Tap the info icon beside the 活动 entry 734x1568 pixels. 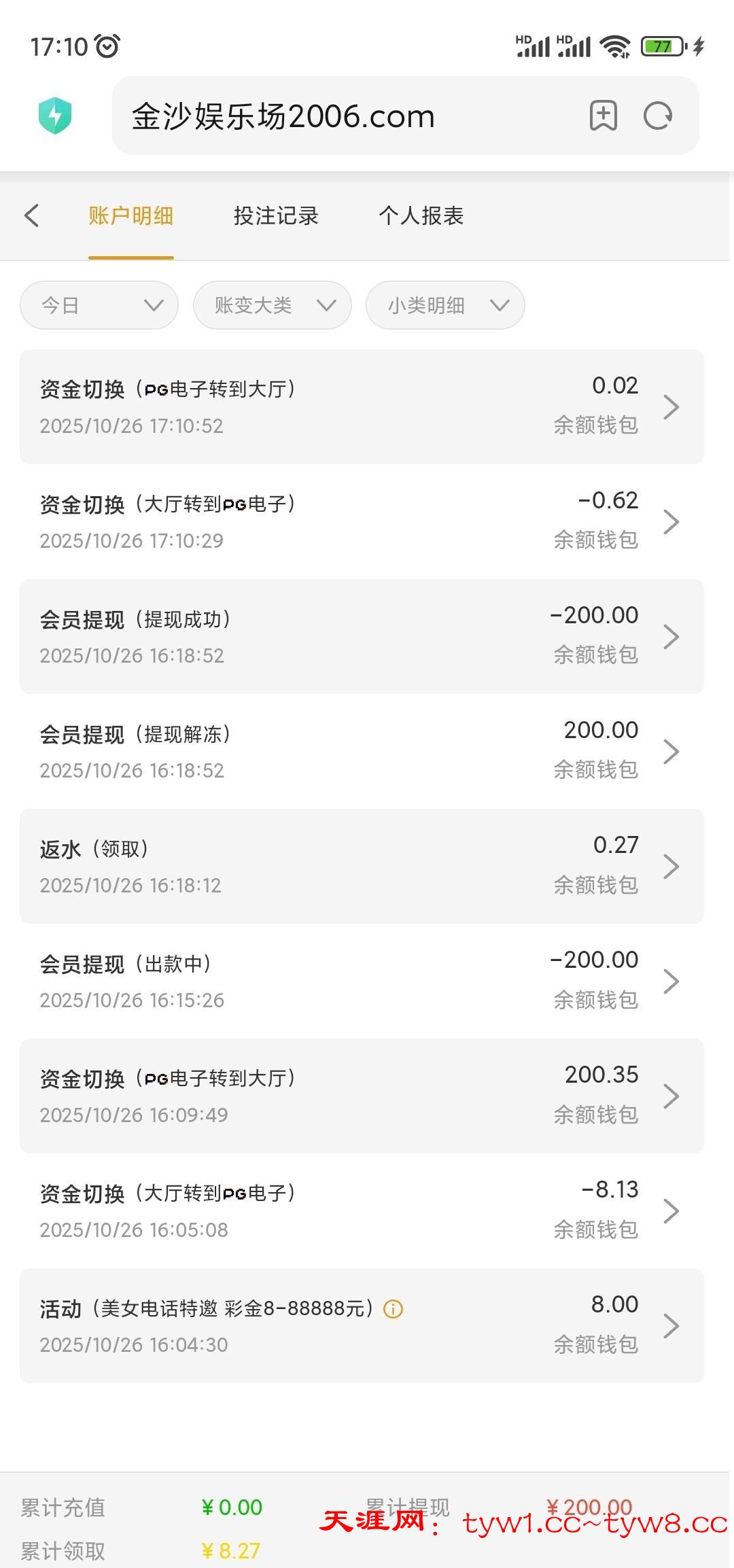[394, 1309]
